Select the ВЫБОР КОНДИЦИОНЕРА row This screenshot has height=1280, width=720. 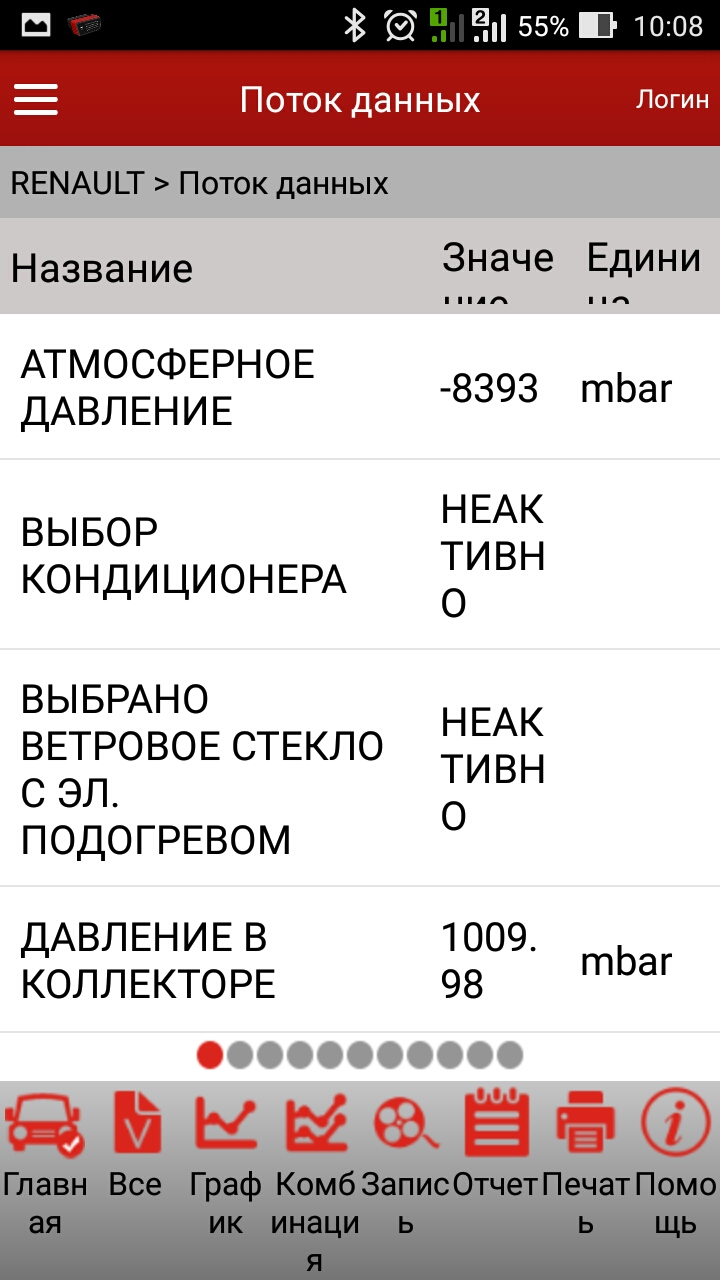pyautogui.click(x=360, y=555)
